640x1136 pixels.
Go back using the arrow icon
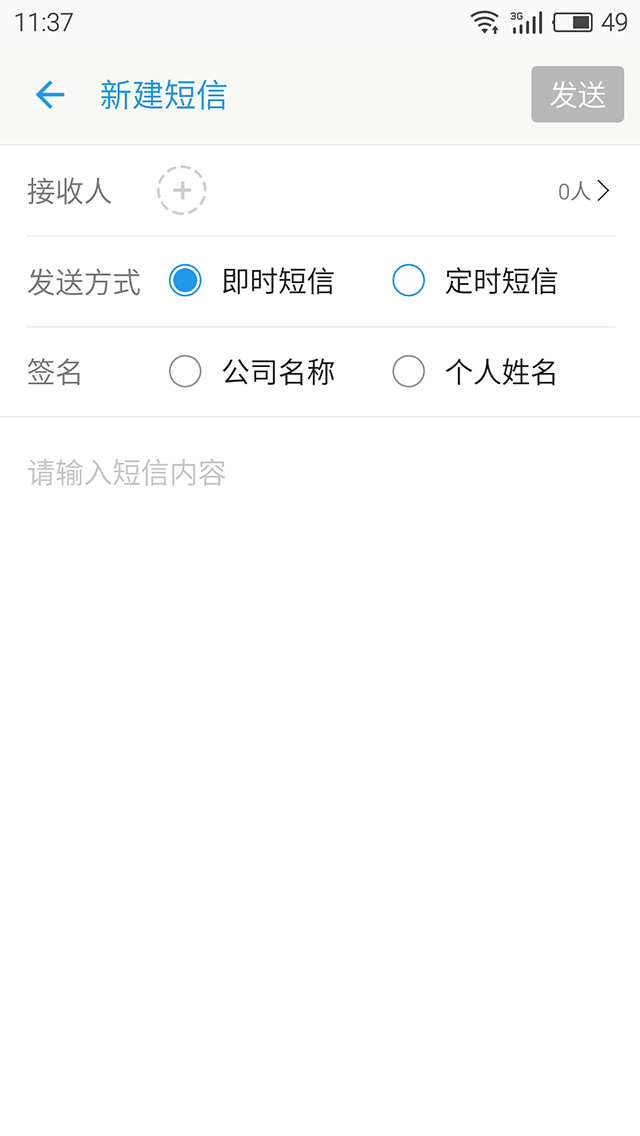click(x=49, y=95)
